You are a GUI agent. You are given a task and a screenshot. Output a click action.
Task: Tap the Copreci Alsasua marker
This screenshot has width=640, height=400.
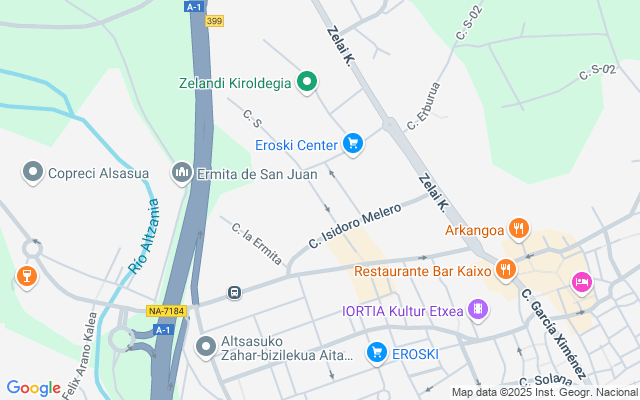(34, 173)
